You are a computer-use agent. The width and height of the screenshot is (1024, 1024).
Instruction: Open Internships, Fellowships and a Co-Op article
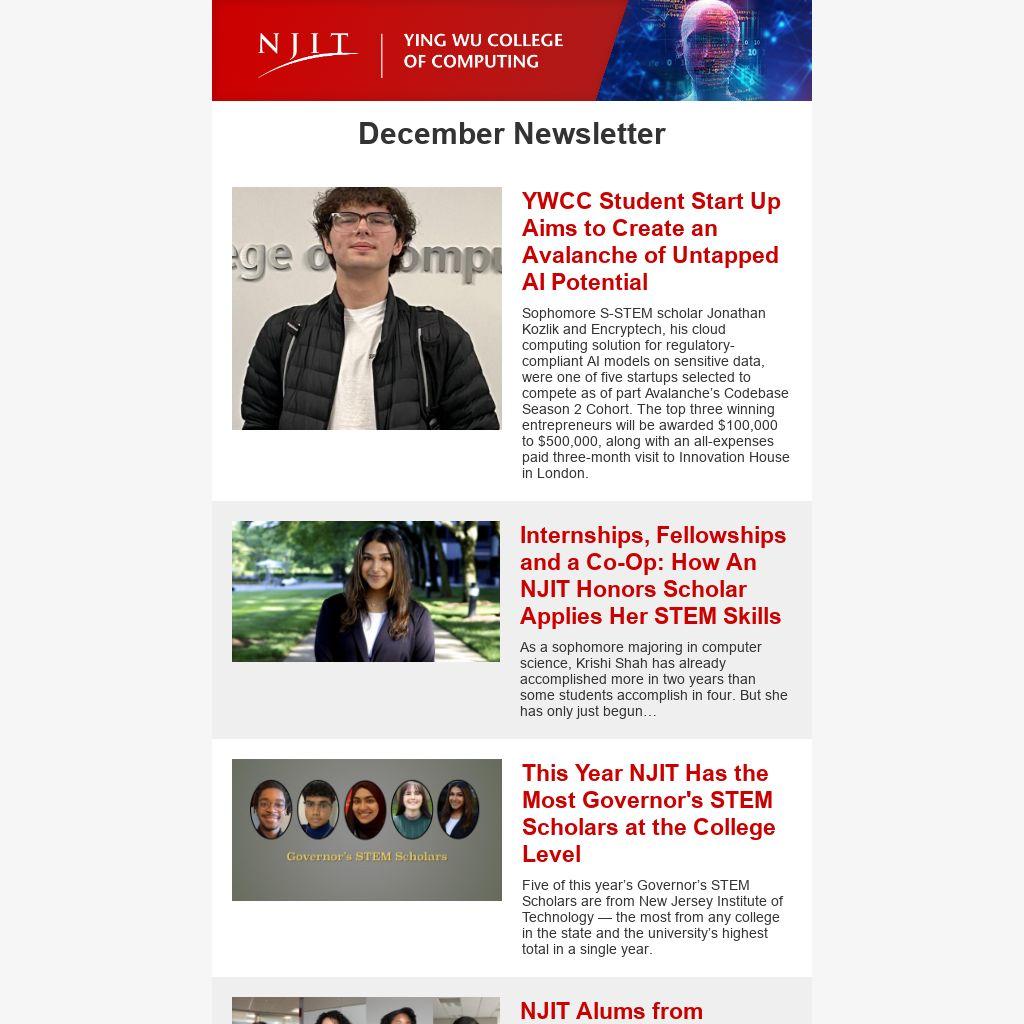652,575
